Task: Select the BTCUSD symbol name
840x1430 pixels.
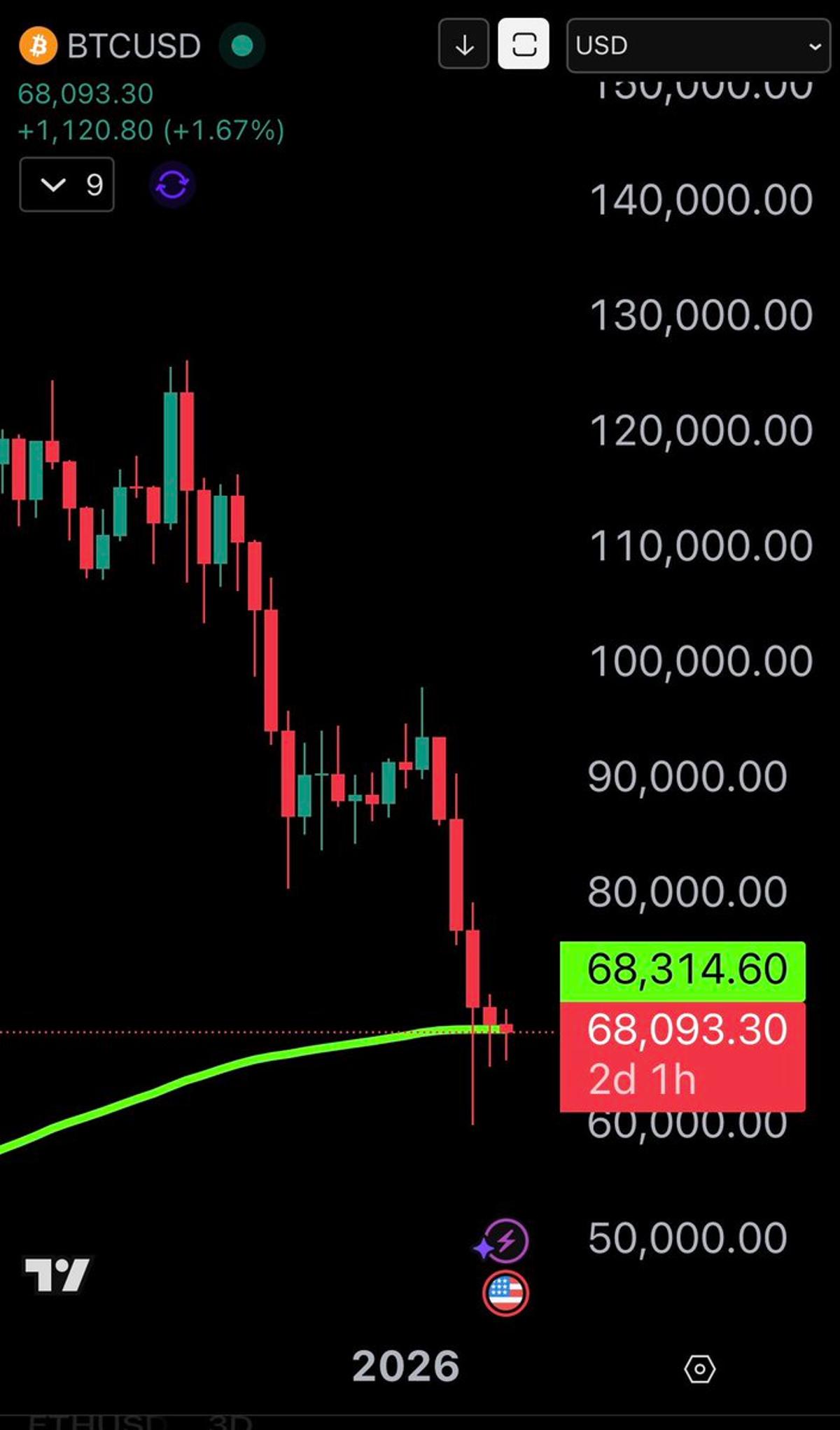Action: [133, 45]
